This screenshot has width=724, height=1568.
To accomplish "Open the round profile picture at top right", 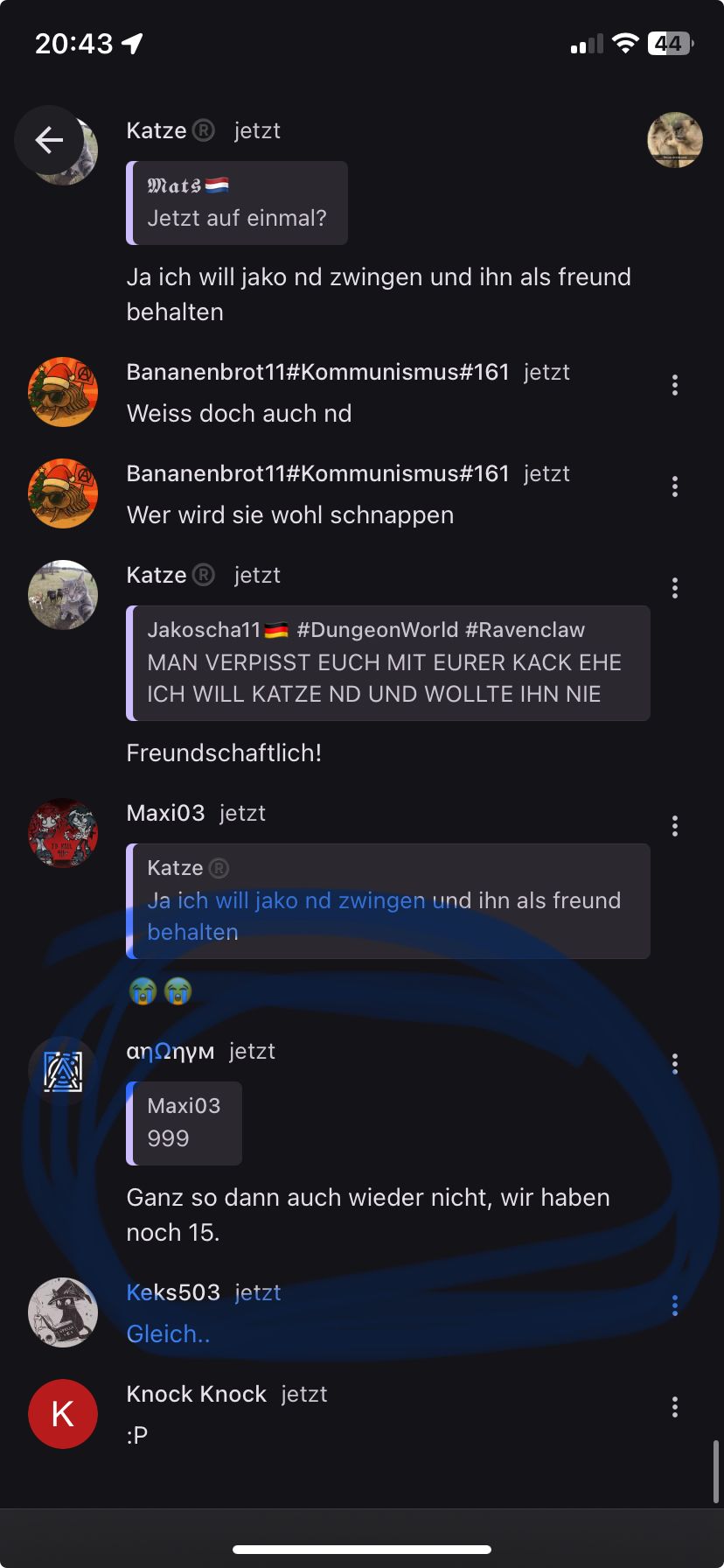I will 674,140.
